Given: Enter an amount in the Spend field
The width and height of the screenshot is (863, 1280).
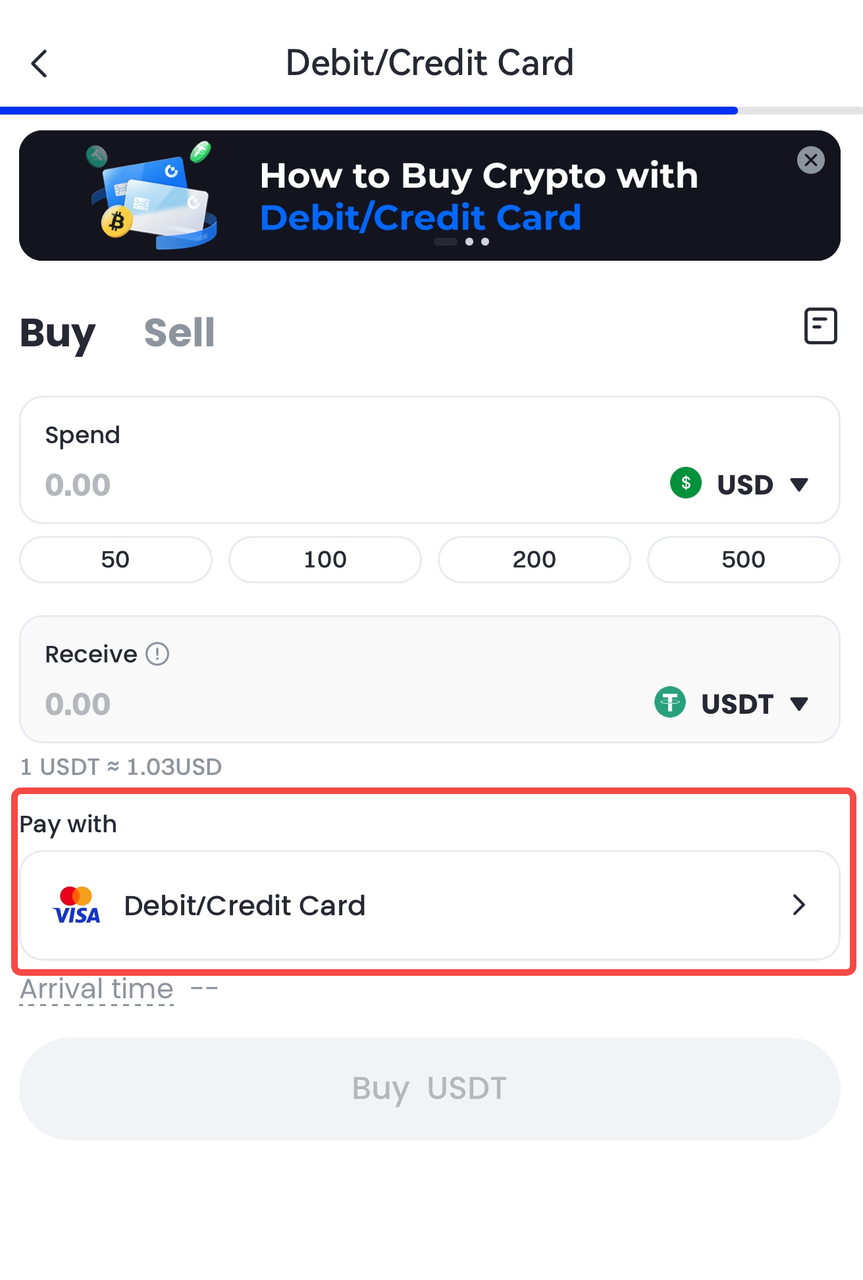Looking at the screenshot, I should pyautogui.click(x=300, y=485).
